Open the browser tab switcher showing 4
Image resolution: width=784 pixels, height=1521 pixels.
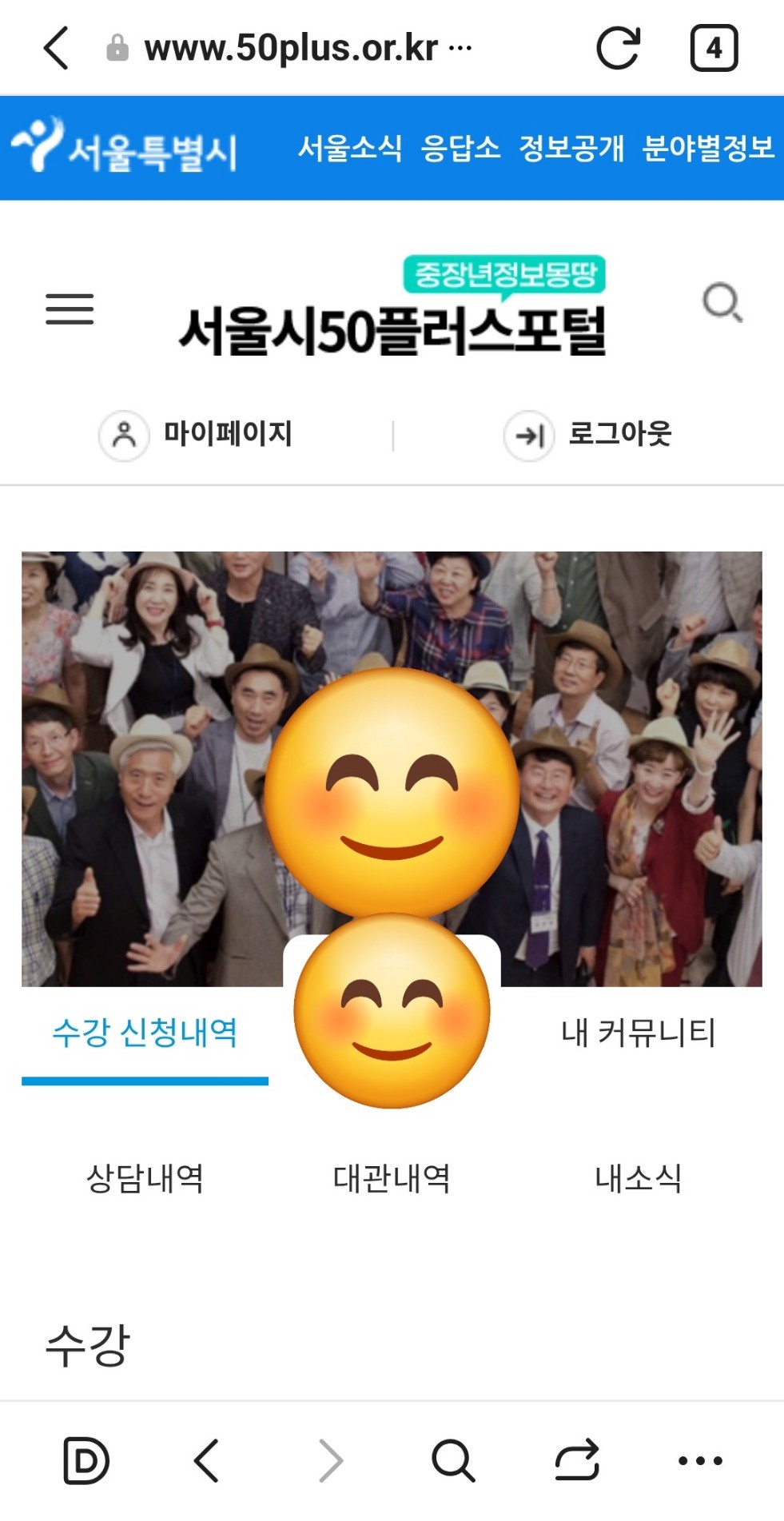click(713, 48)
